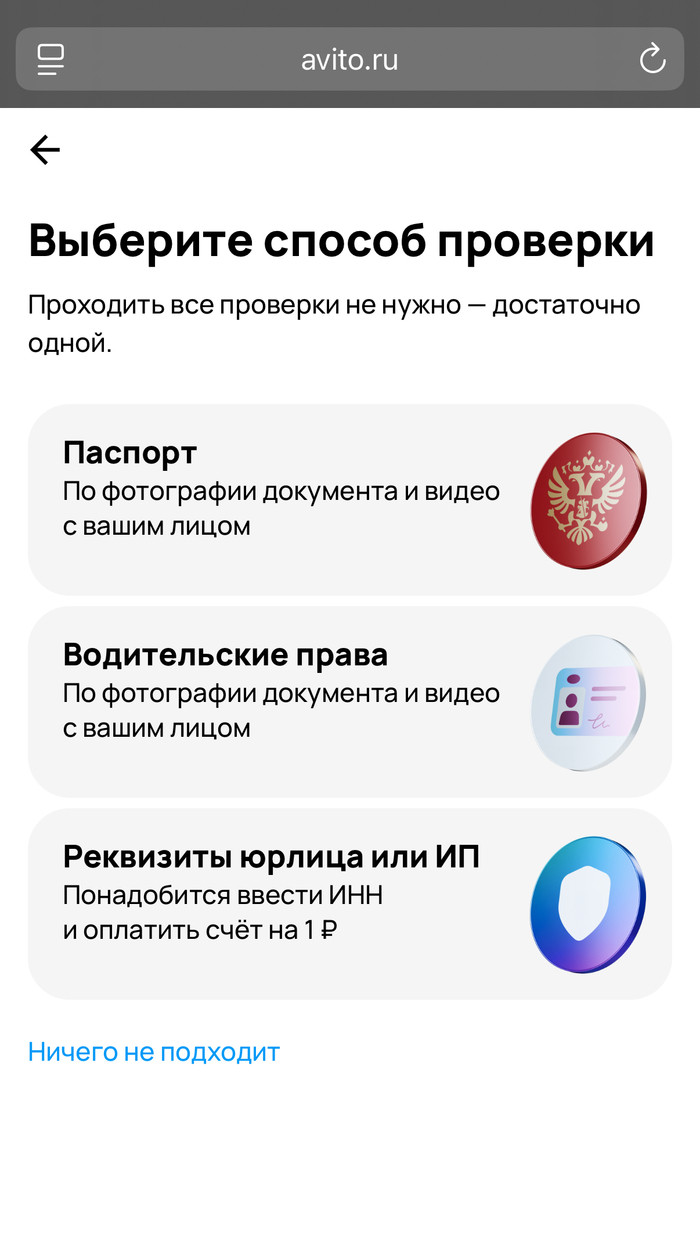Open Реквизиты юрлица или ИП option
This screenshot has height=1257, width=700.
point(349,903)
